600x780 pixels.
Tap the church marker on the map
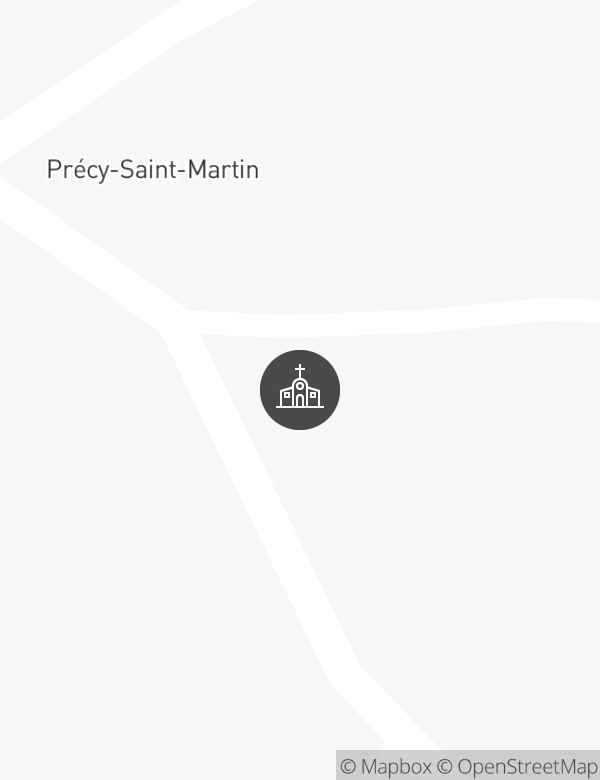click(x=300, y=390)
